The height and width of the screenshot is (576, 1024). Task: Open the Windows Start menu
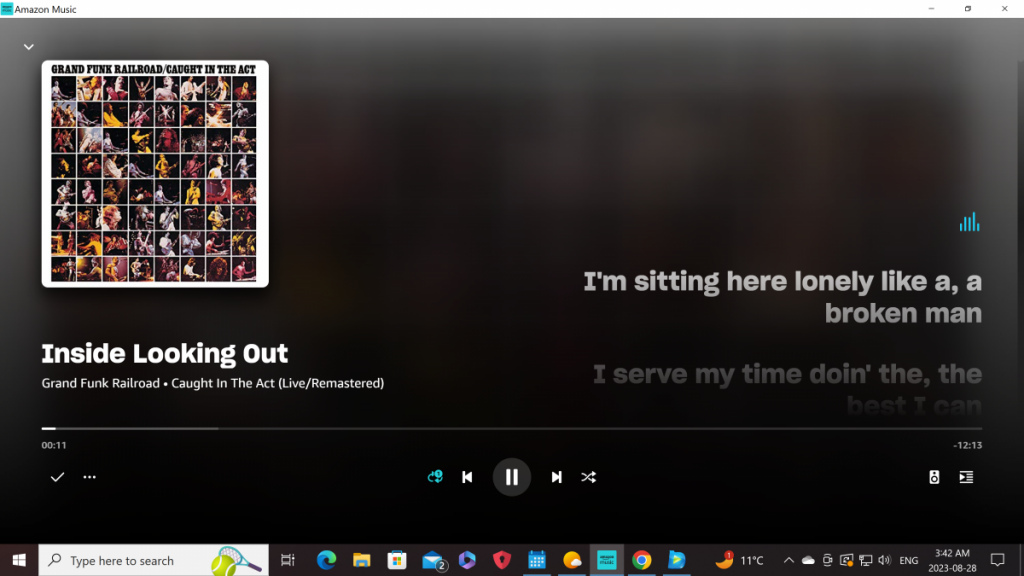click(x=18, y=560)
